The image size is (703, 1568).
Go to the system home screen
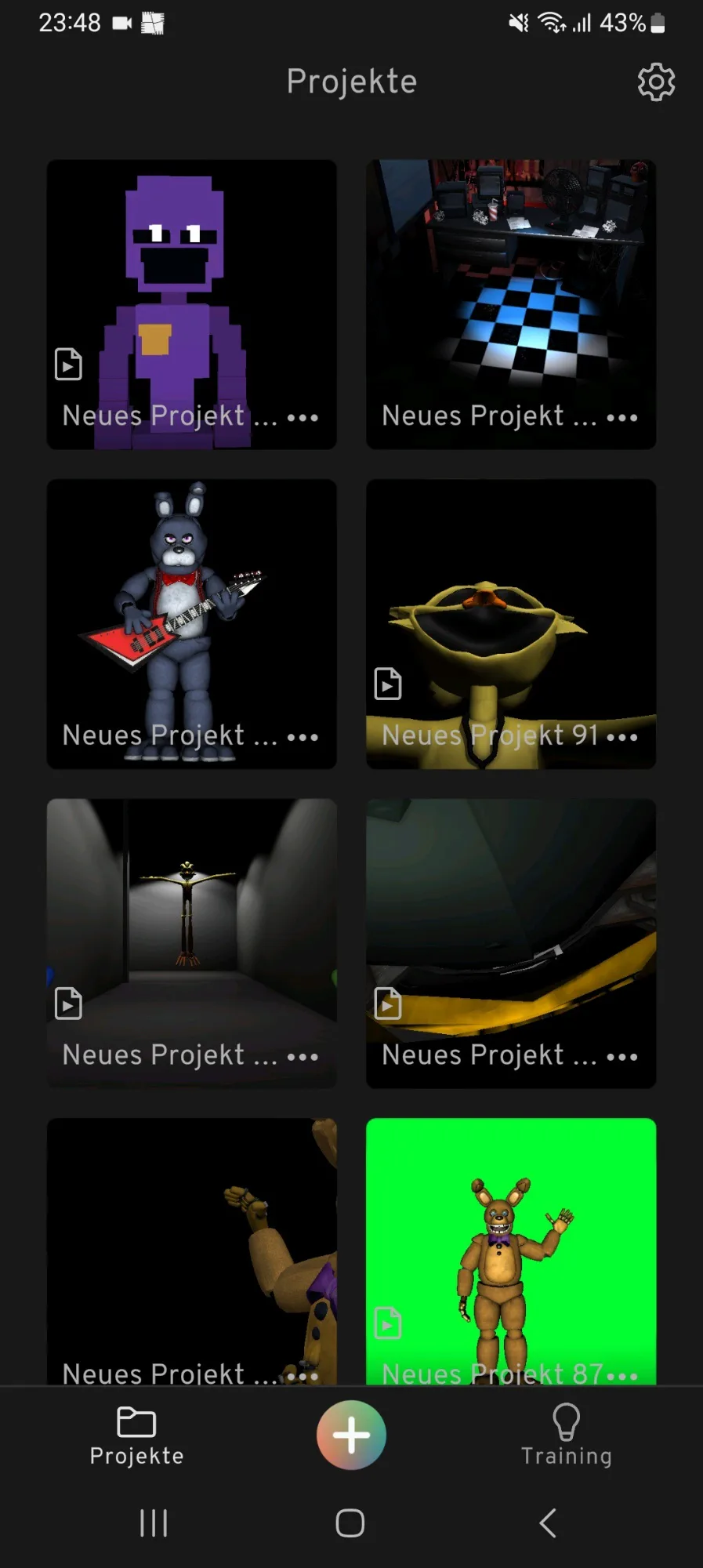coord(350,1523)
